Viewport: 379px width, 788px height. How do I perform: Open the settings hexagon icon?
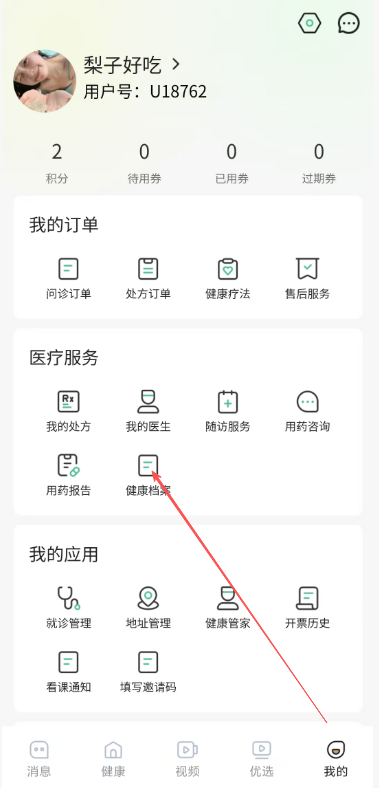(310, 23)
